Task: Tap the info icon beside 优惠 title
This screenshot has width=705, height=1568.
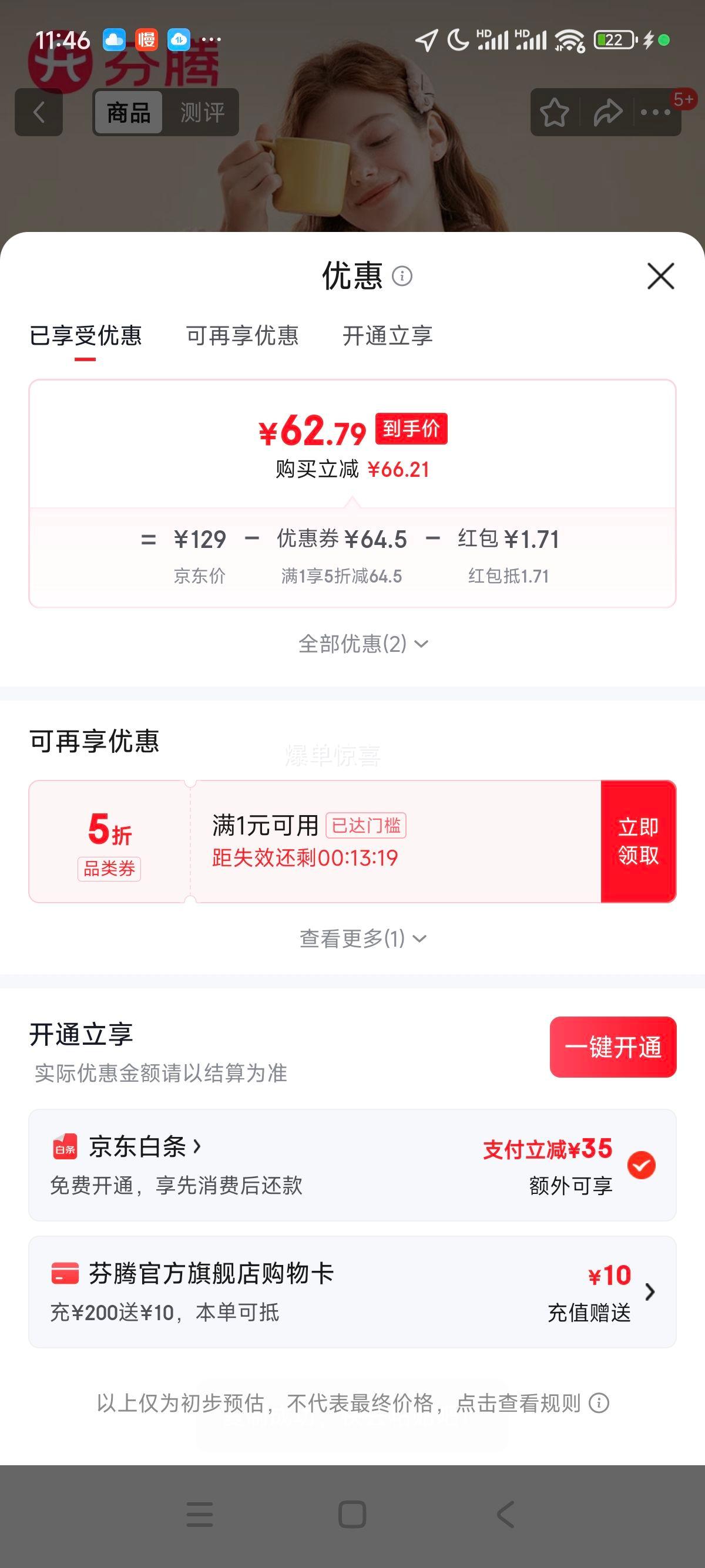Action: click(x=402, y=277)
